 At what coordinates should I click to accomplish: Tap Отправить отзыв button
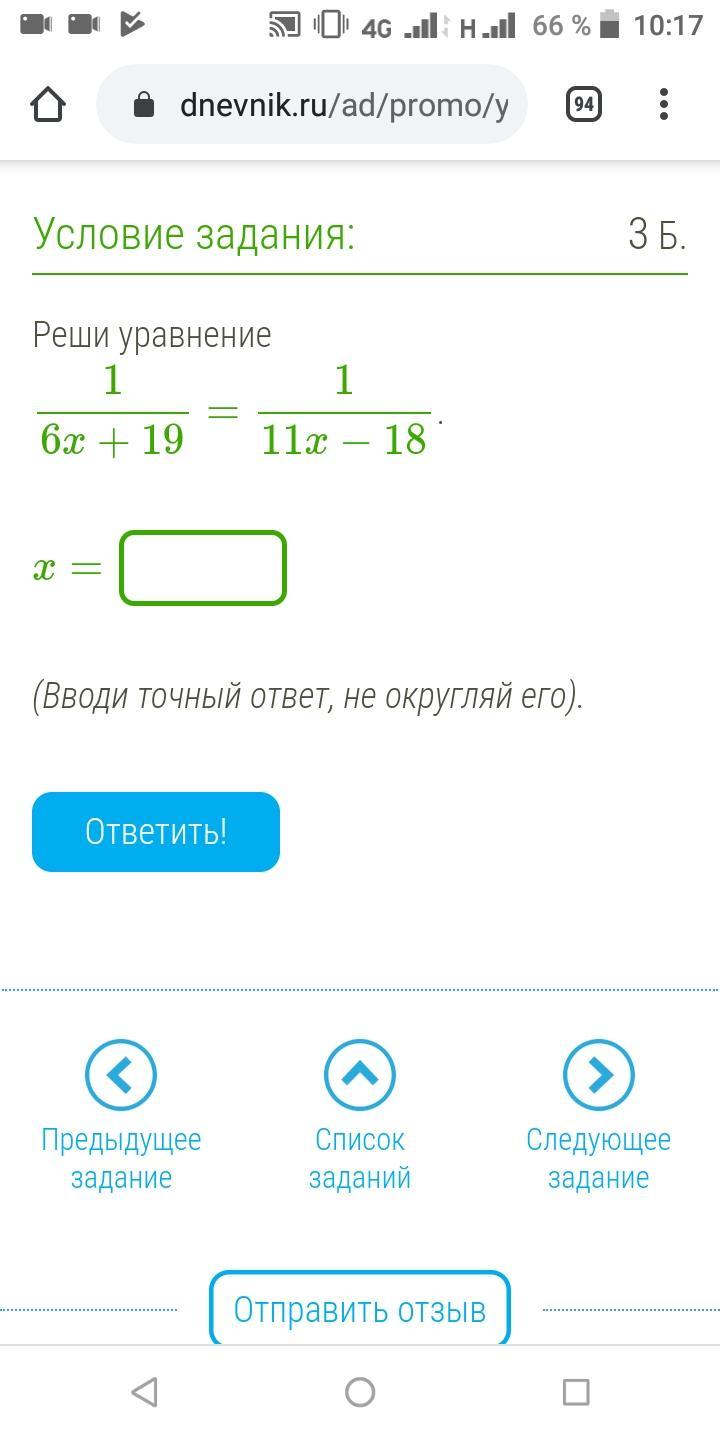click(360, 1309)
